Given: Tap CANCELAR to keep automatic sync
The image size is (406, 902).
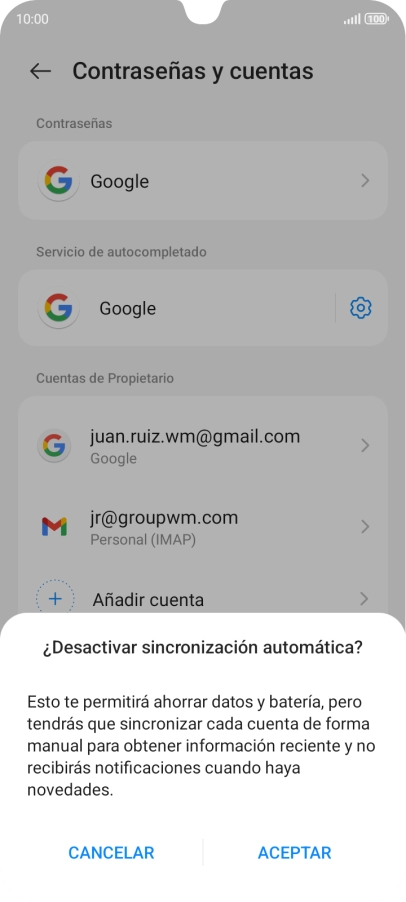Looking at the screenshot, I should (111, 853).
